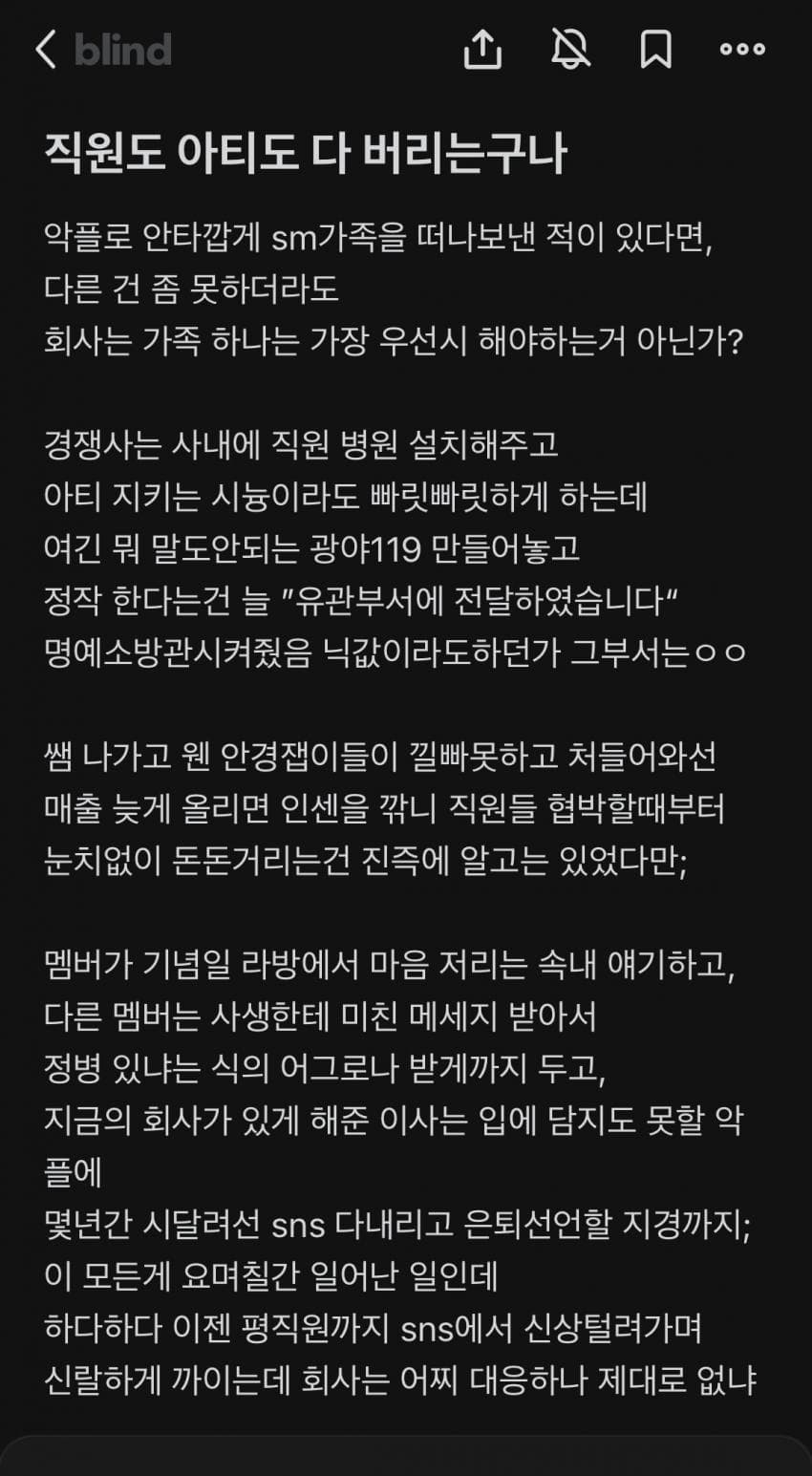Share this post
The height and width of the screenshot is (1476, 812).
click(482, 49)
